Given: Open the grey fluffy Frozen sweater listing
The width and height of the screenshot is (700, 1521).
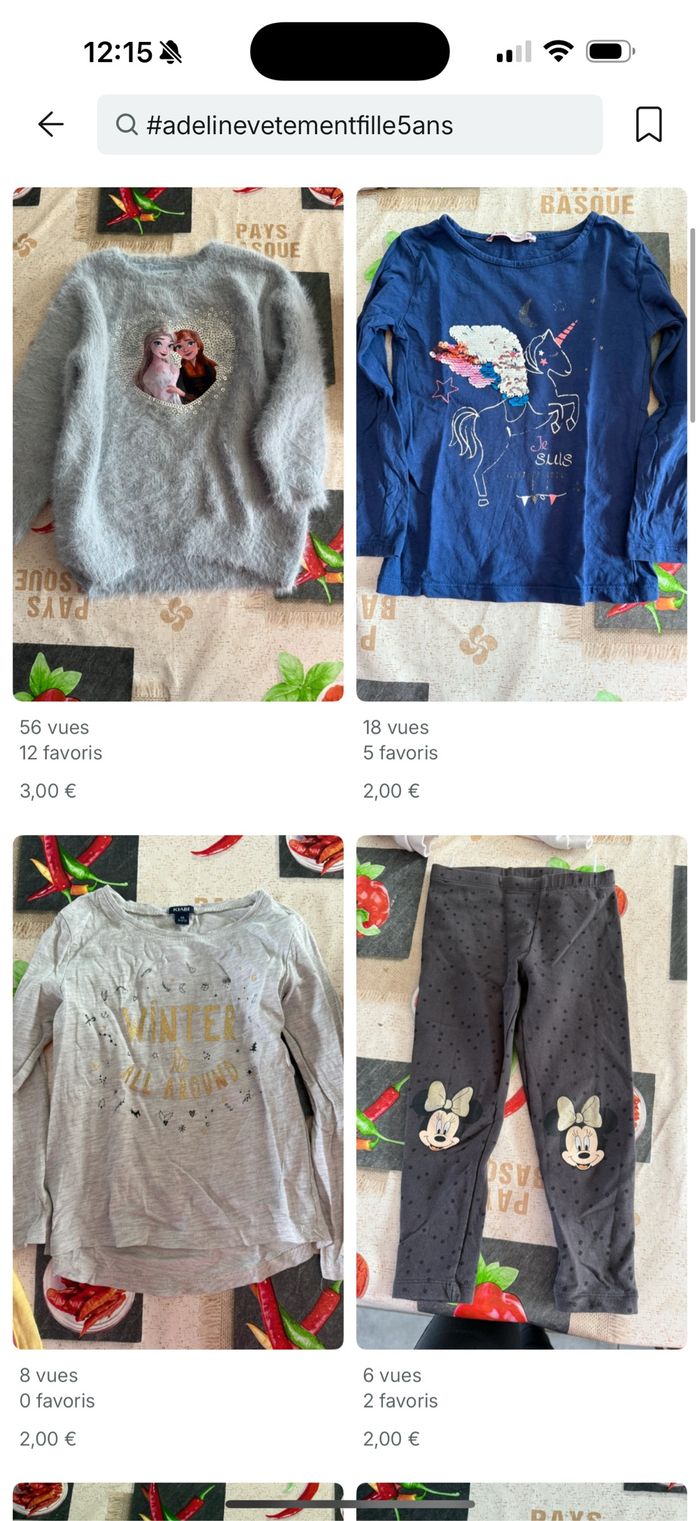Looking at the screenshot, I should 178,444.
